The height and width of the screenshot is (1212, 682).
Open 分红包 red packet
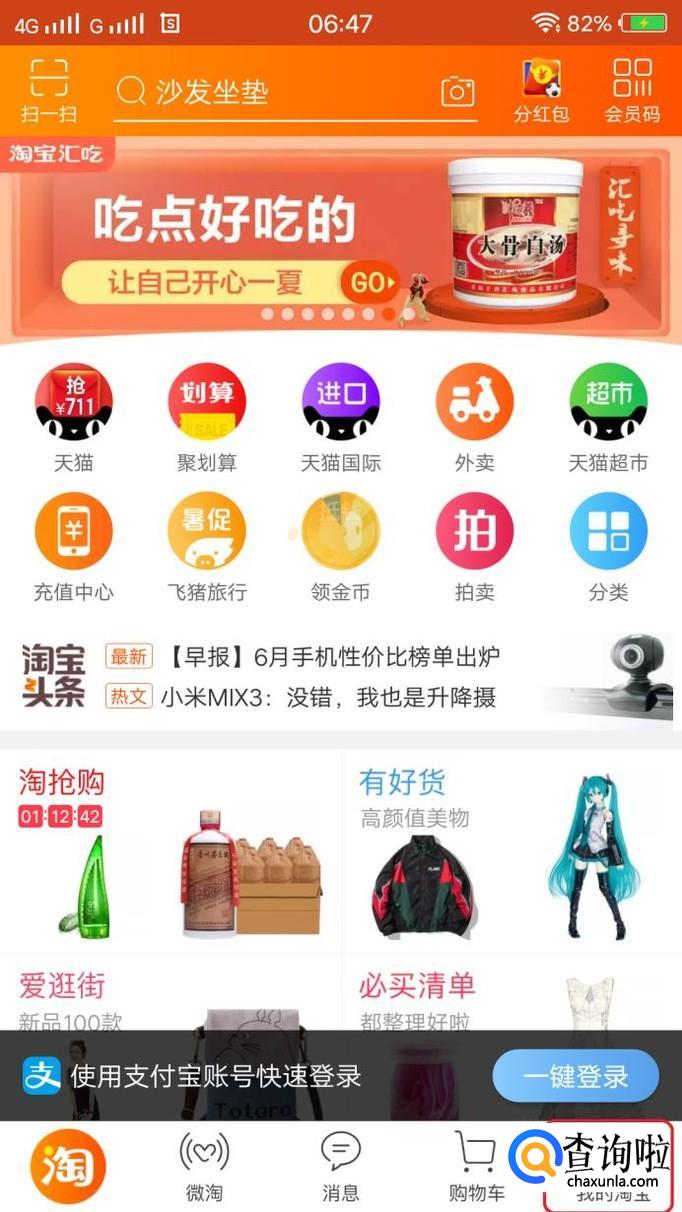click(541, 92)
